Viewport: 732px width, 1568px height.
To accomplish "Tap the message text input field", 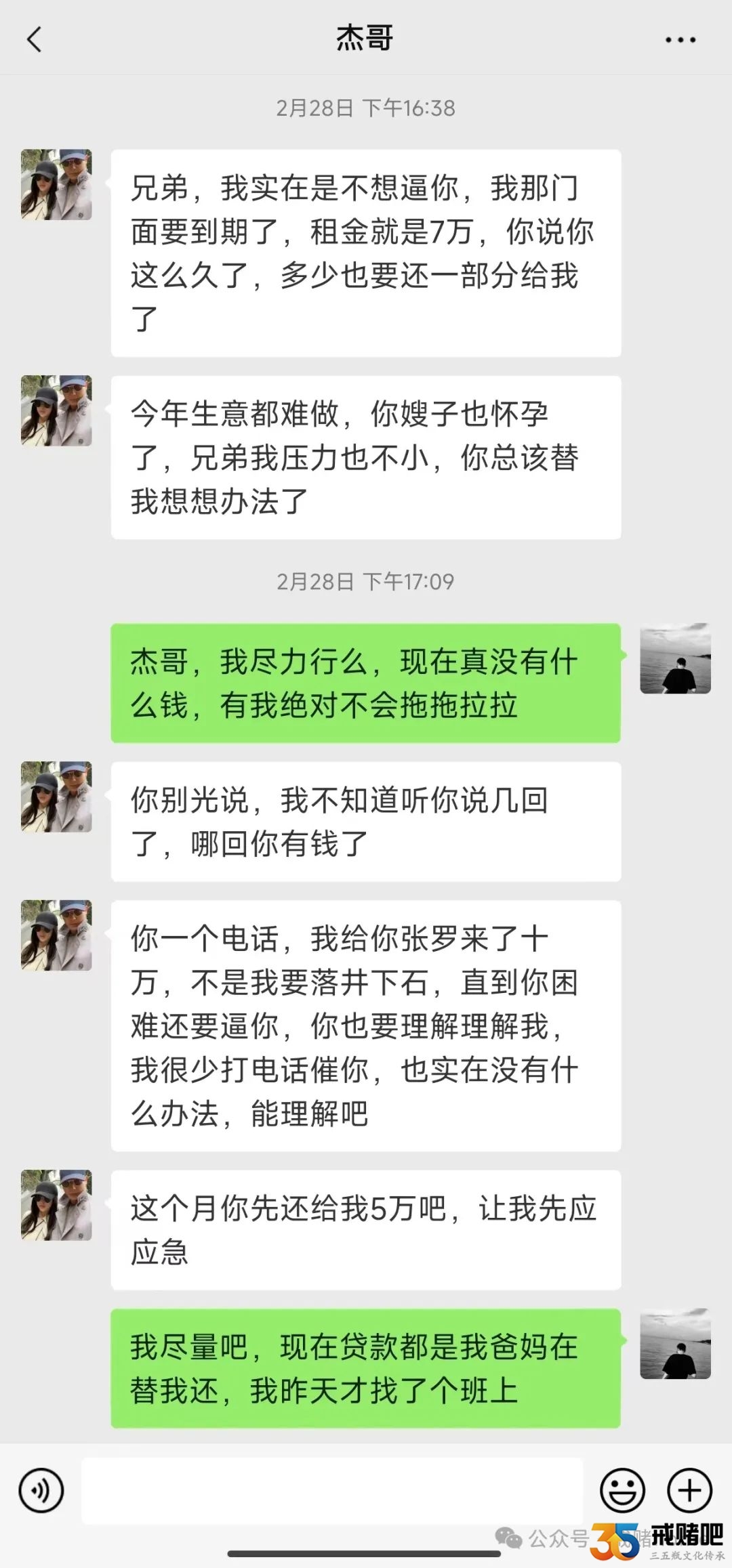I will click(x=332, y=1490).
